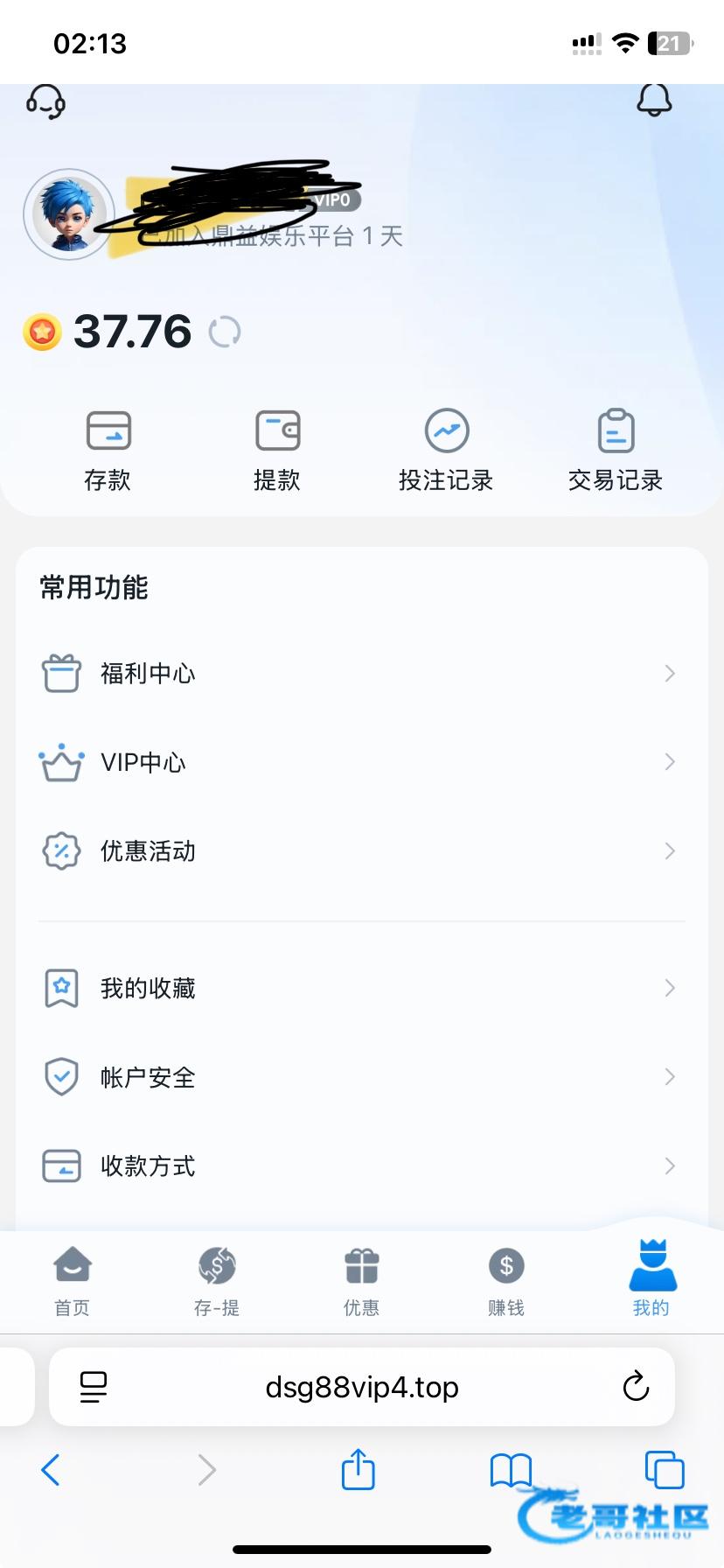Open 我的收藏 favorites
Screen dimensions: 724x1568
(x=360, y=988)
